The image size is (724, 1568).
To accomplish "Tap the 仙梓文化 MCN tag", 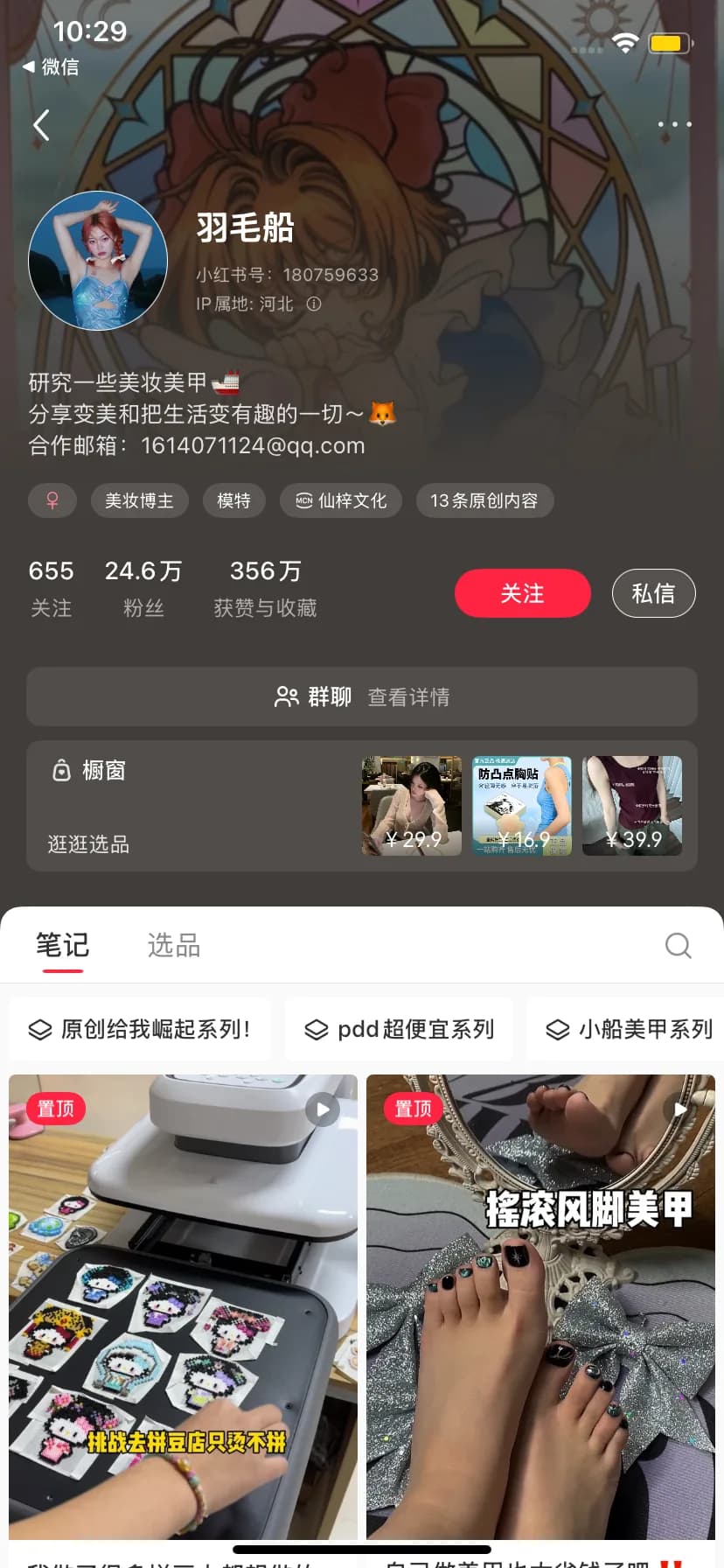I will pyautogui.click(x=341, y=500).
